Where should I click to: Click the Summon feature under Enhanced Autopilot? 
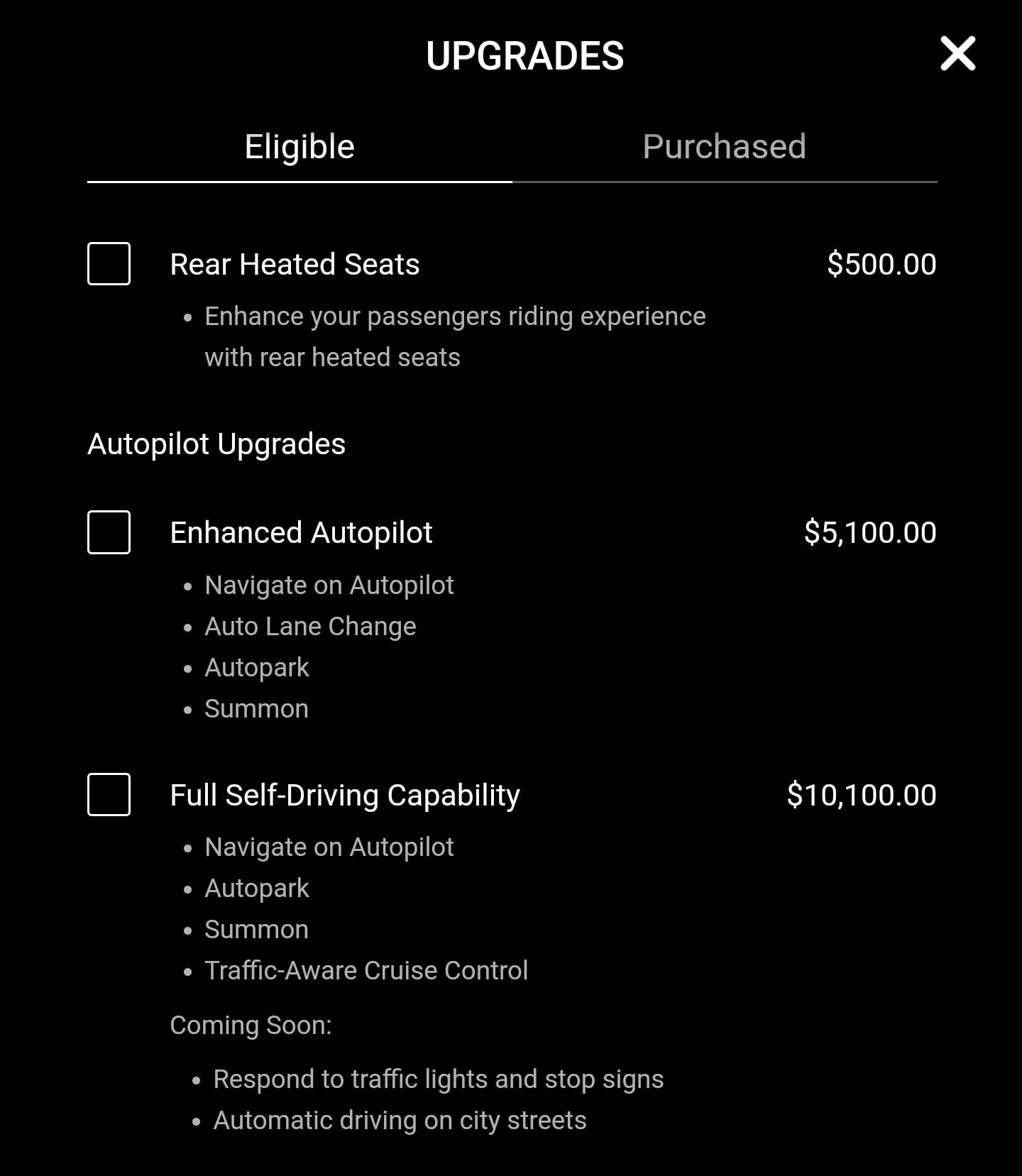click(256, 708)
